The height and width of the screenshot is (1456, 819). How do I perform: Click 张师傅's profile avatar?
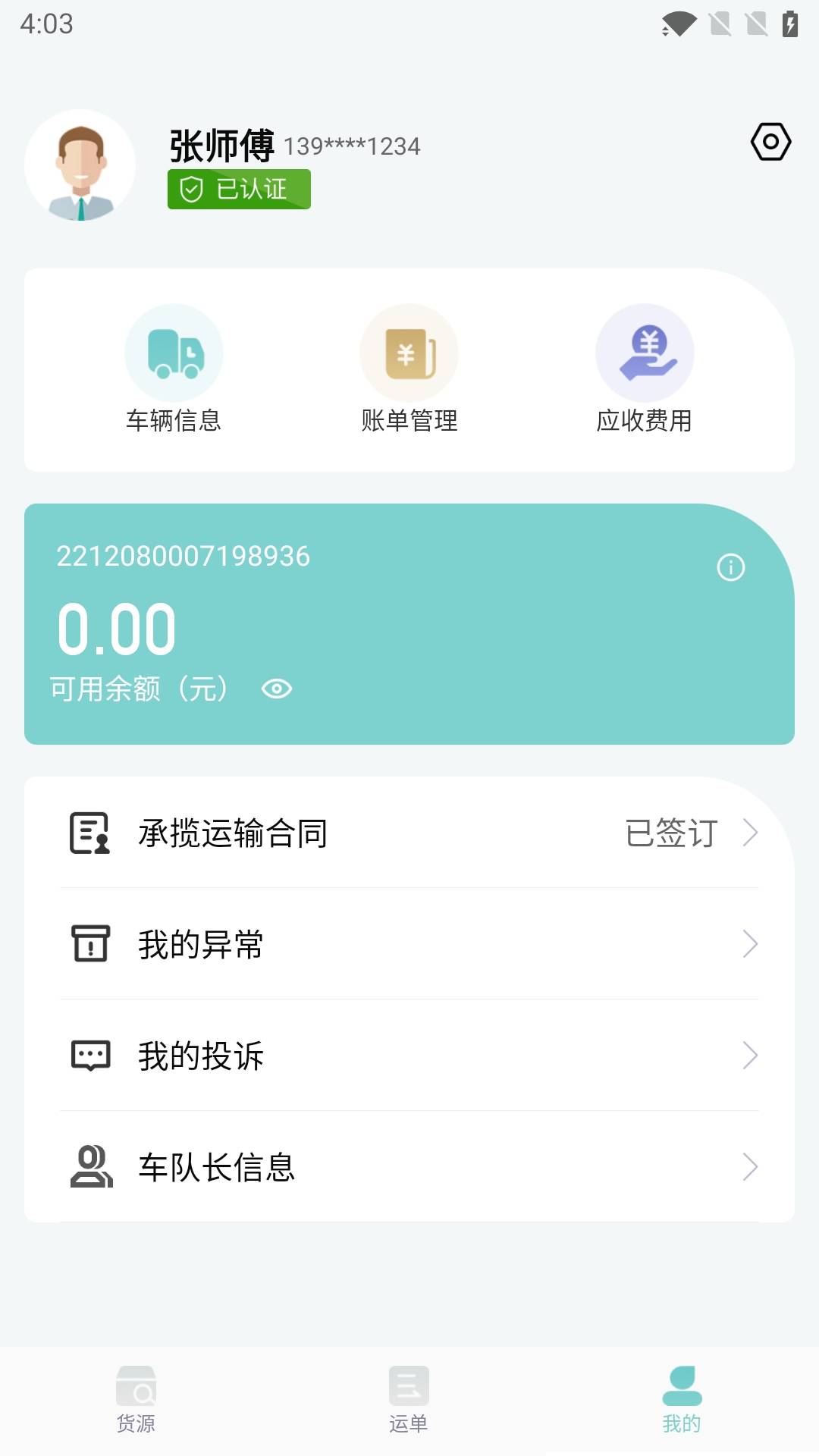81,165
